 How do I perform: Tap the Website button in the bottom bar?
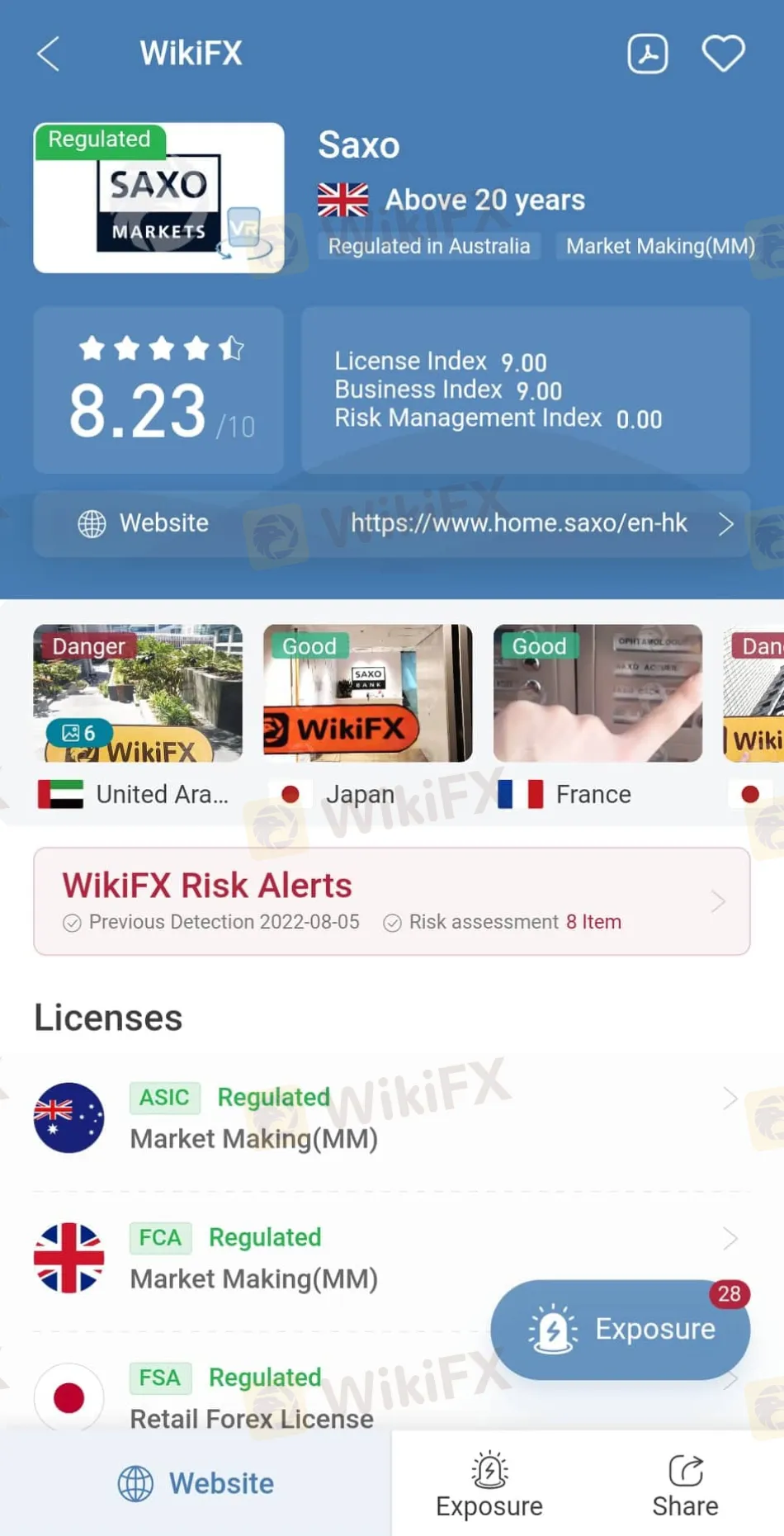click(196, 1483)
